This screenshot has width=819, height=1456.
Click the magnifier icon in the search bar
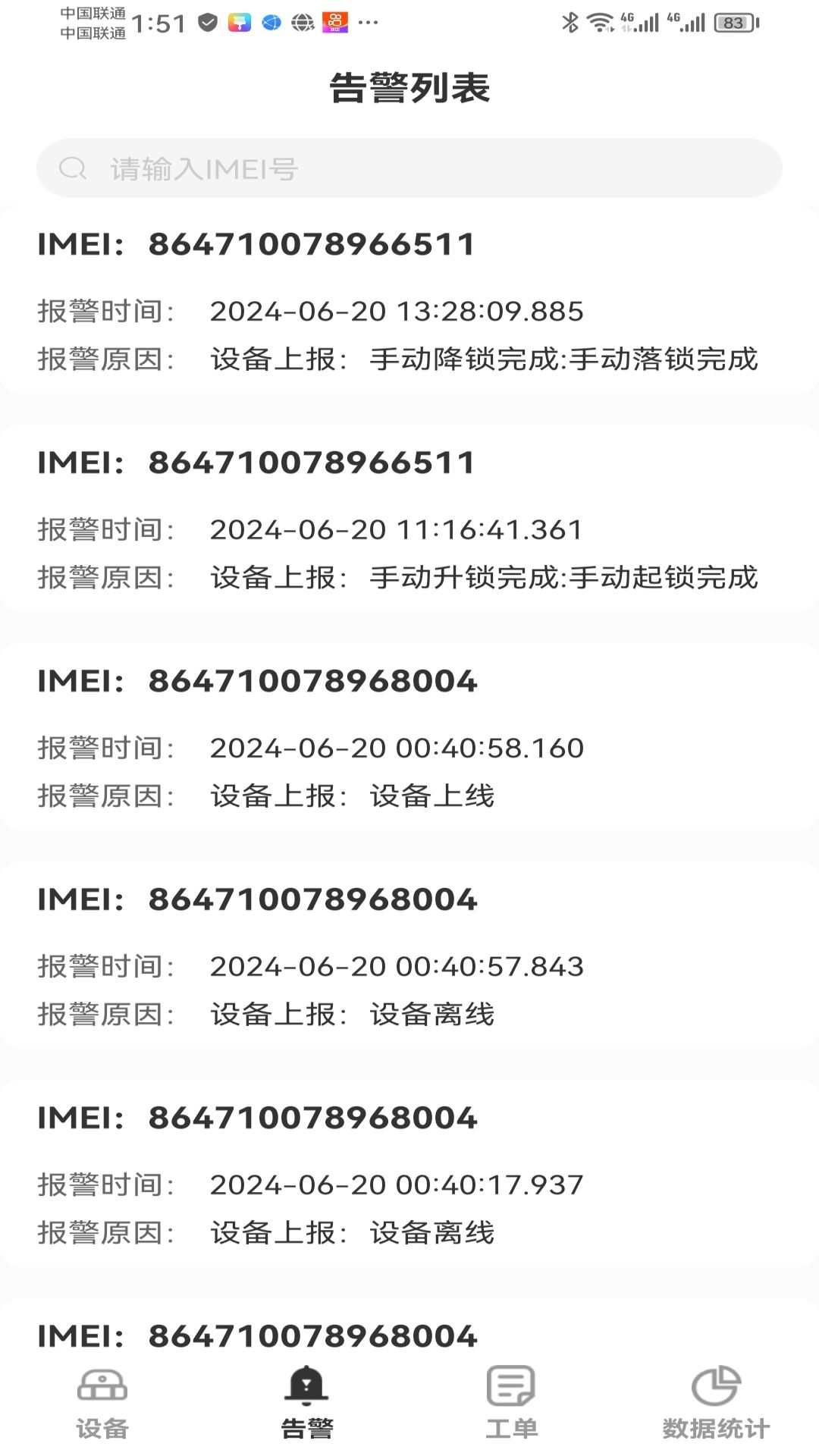click(73, 167)
